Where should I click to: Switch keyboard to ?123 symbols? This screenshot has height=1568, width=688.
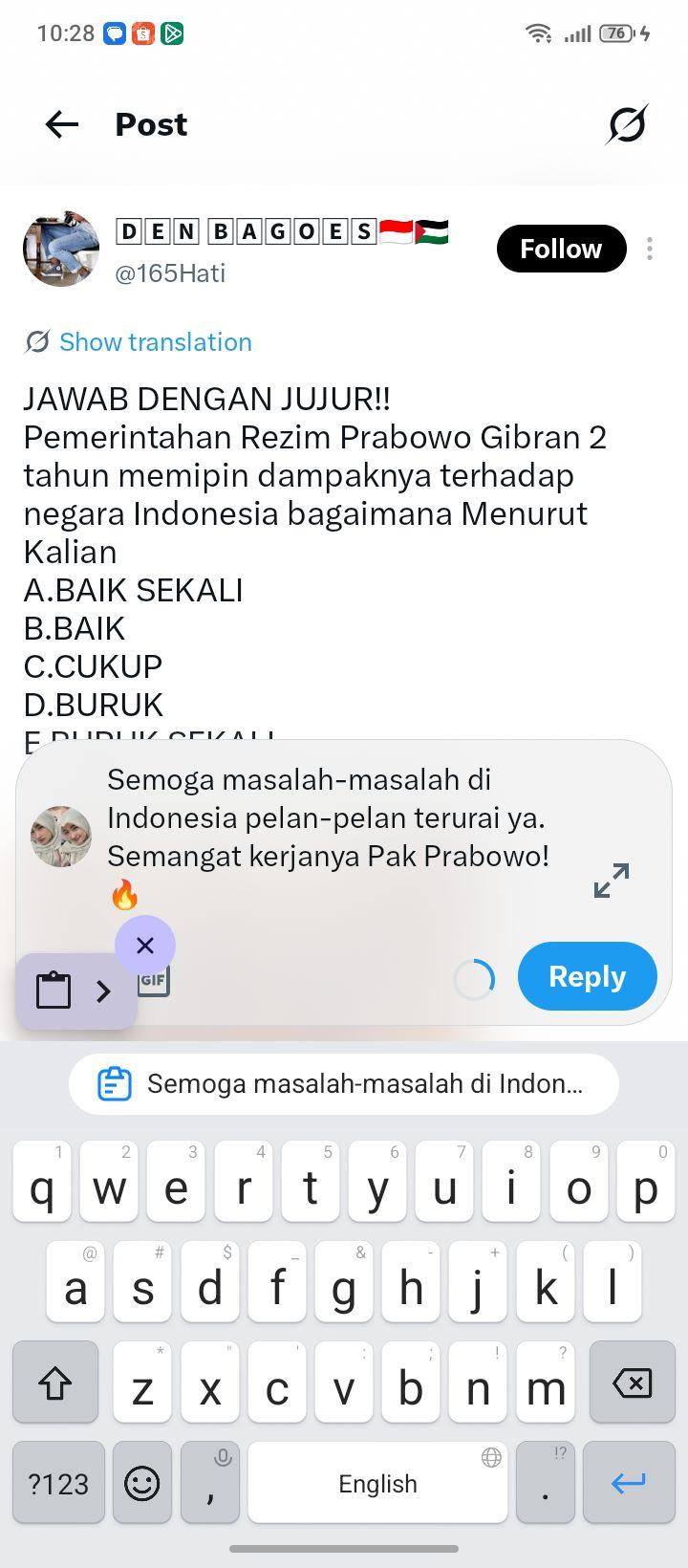pyautogui.click(x=58, y=1483)
